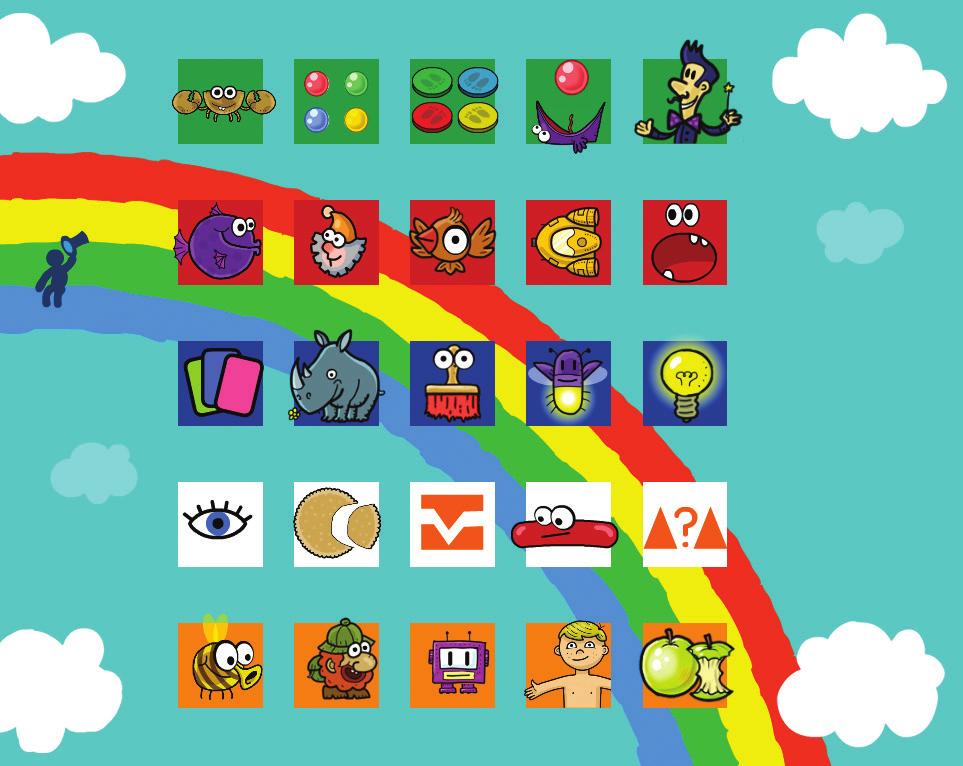Open the magician with wand game
Image resolution: width=963 pixels, height=766 pixels.
click(685, 101)
